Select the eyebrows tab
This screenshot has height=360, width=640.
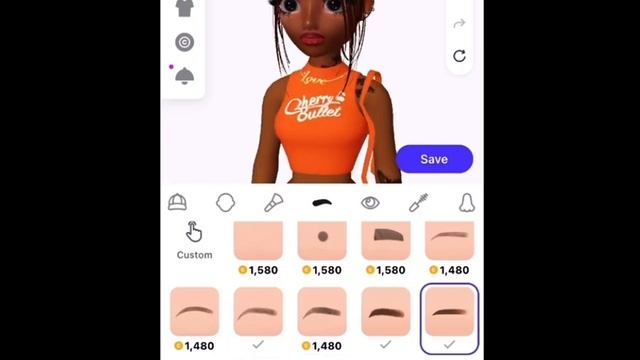click(x=322, y=202)
